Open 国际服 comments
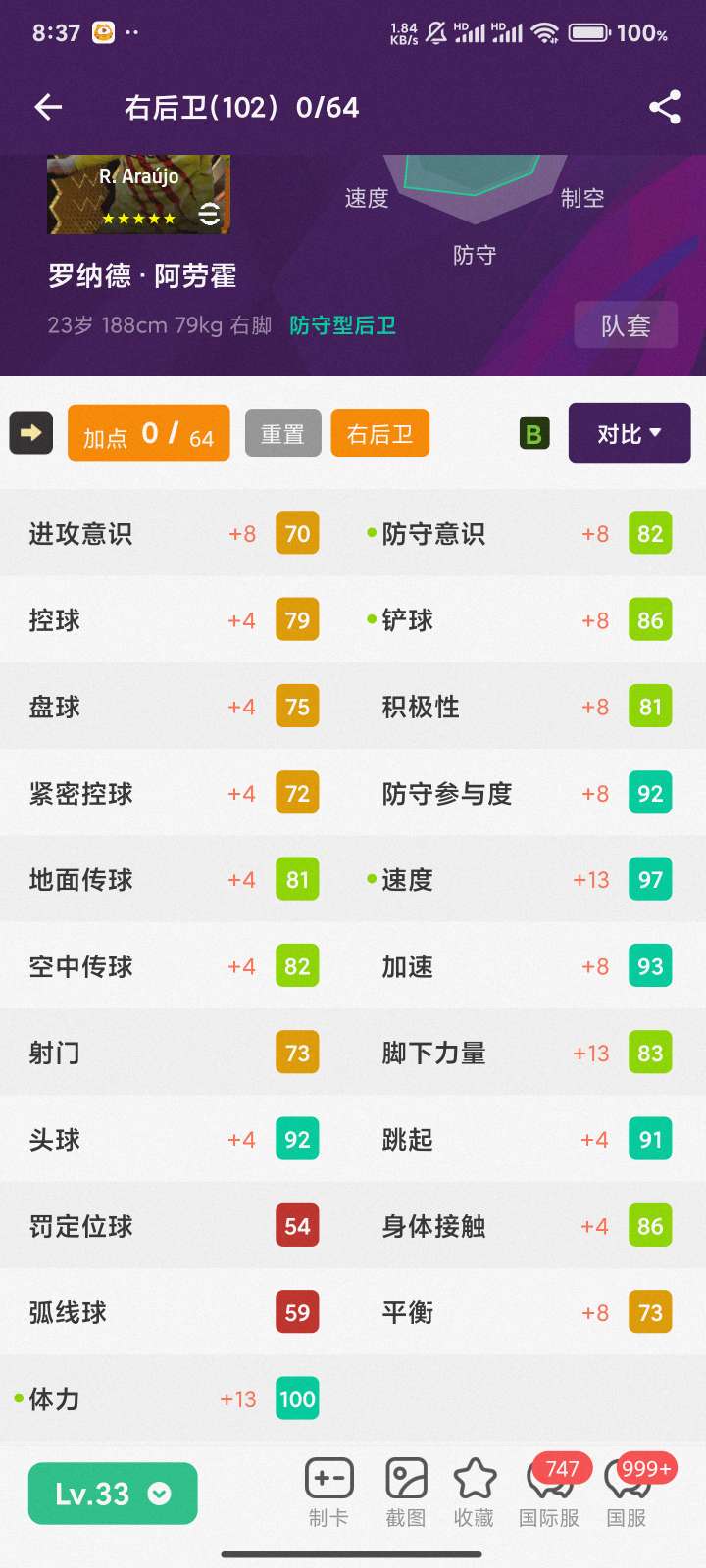 [x=549, y=1494]
